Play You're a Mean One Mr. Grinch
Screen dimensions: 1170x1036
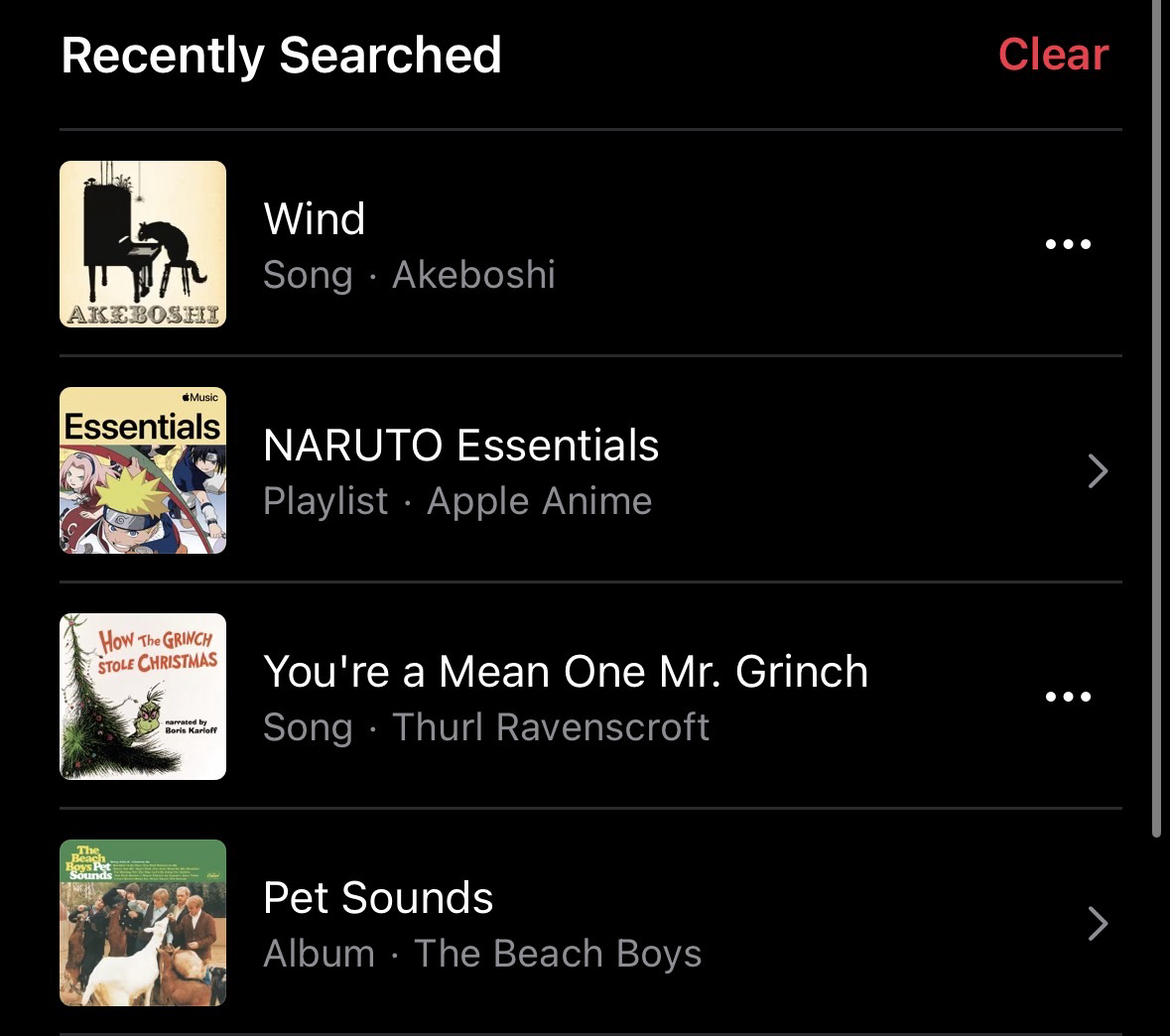[564, 697]
